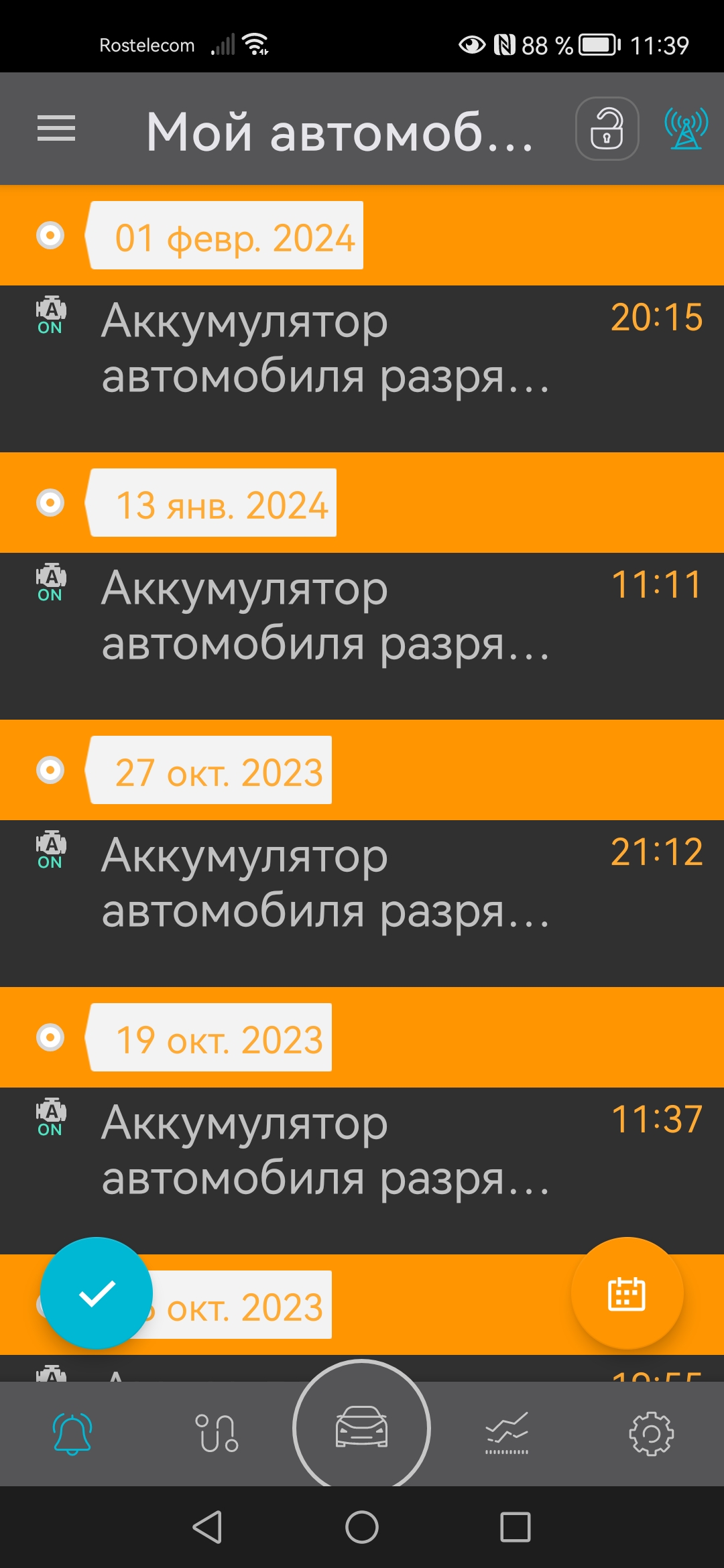Viewport: 724px width, 1568px height.
Task: Switch to the notifications bell tab
Action: click(72, 1434)
